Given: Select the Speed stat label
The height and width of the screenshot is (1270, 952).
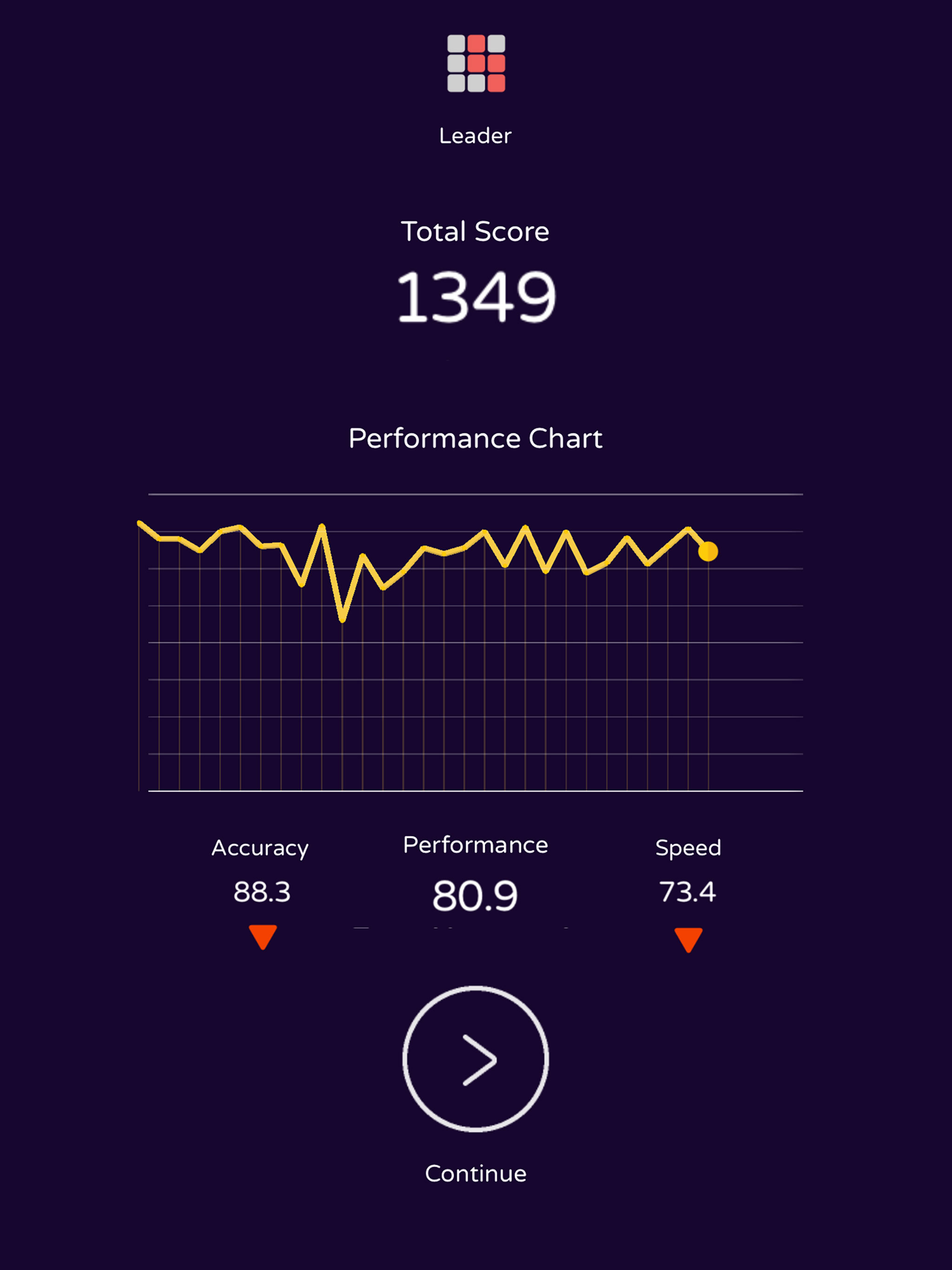Looking at the screenshot, I should (x=688, y=848).
